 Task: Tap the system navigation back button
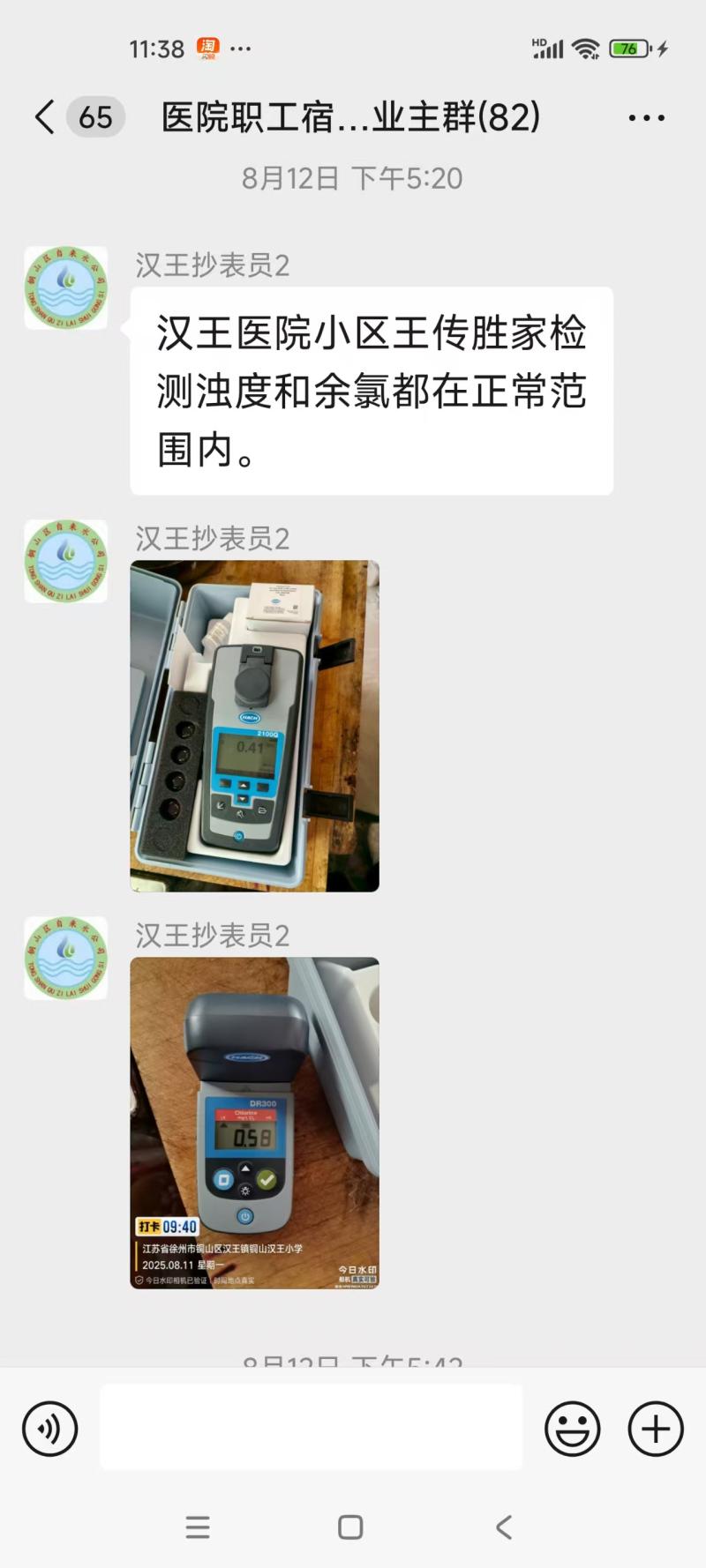pyautogui.click(x=504, y=1527)
